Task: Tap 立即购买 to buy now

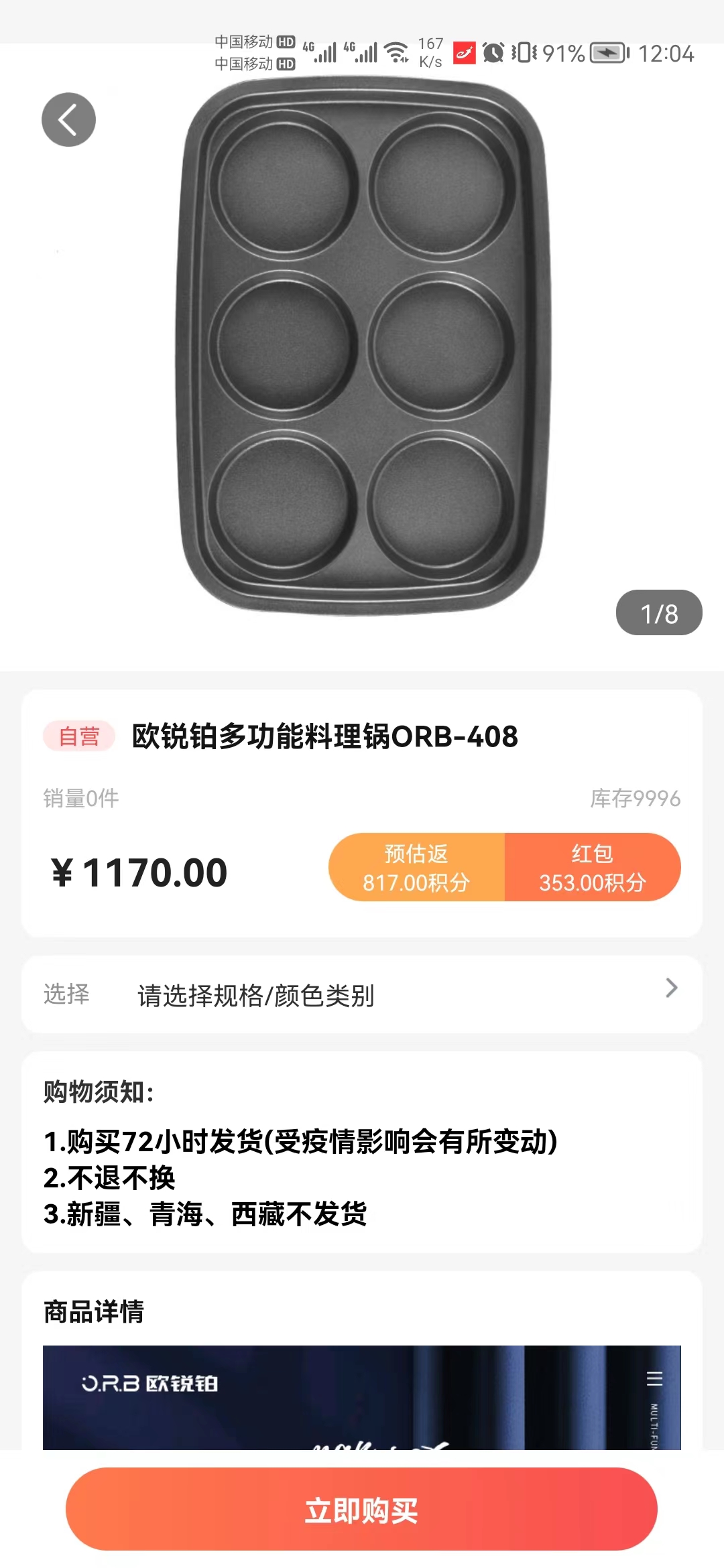Action: coord(362,1510)
